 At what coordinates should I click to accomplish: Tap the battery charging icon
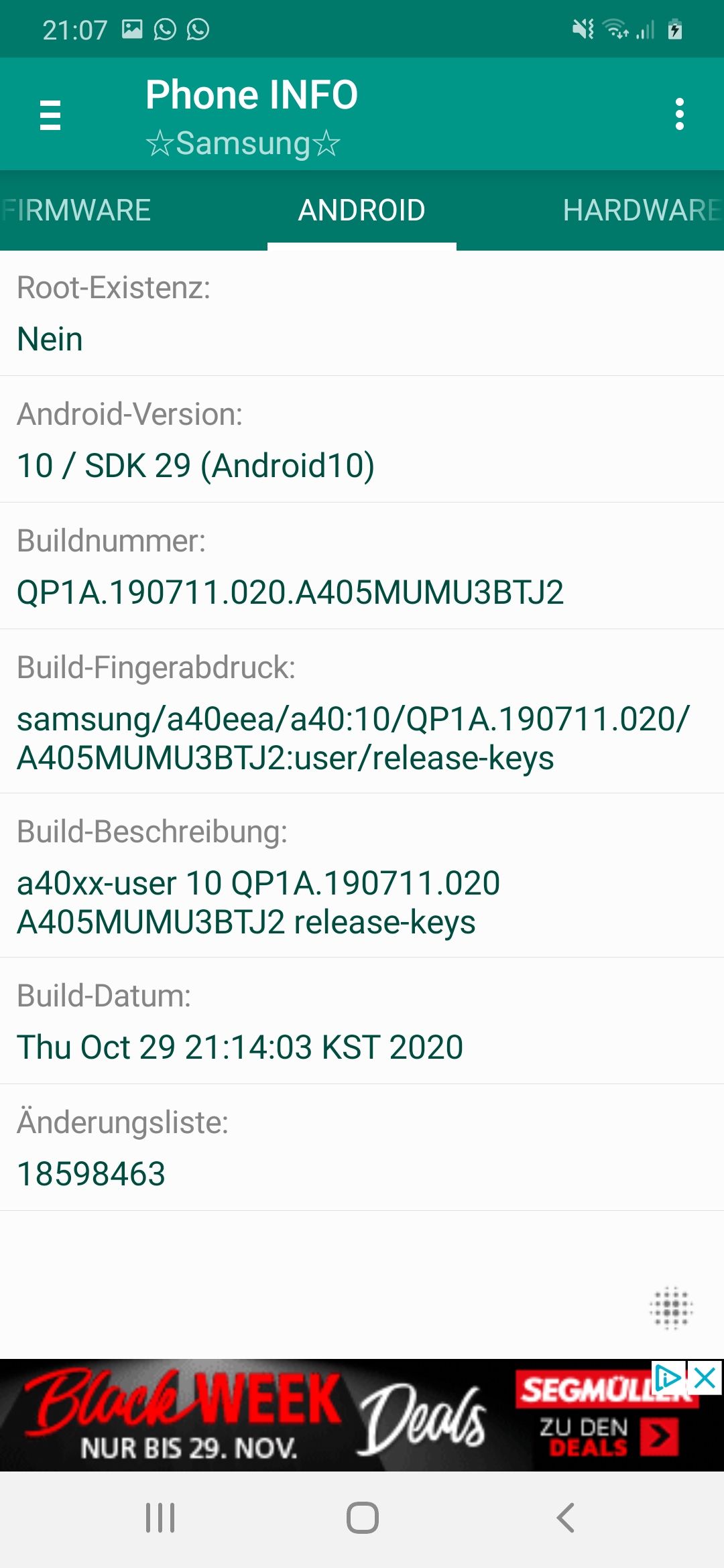[x=675, y=28]
